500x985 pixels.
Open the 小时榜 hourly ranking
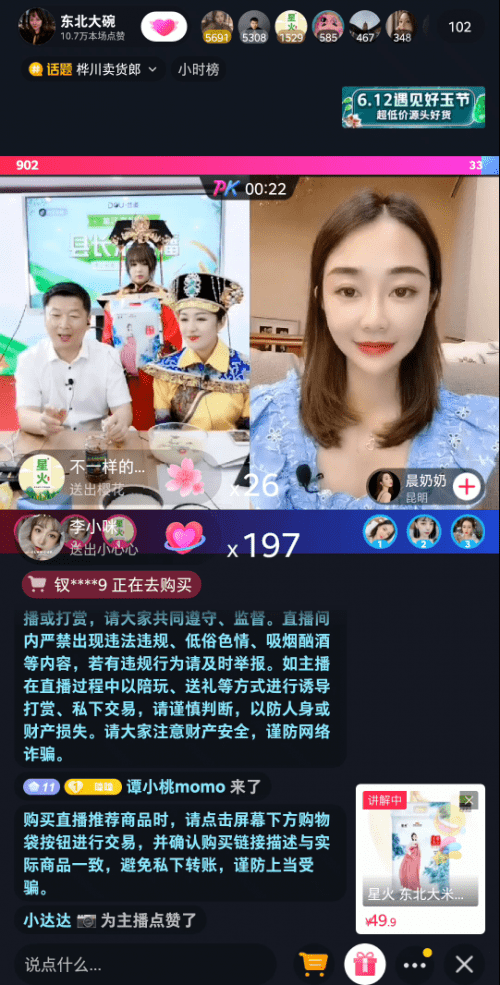(x=198, y=70)
